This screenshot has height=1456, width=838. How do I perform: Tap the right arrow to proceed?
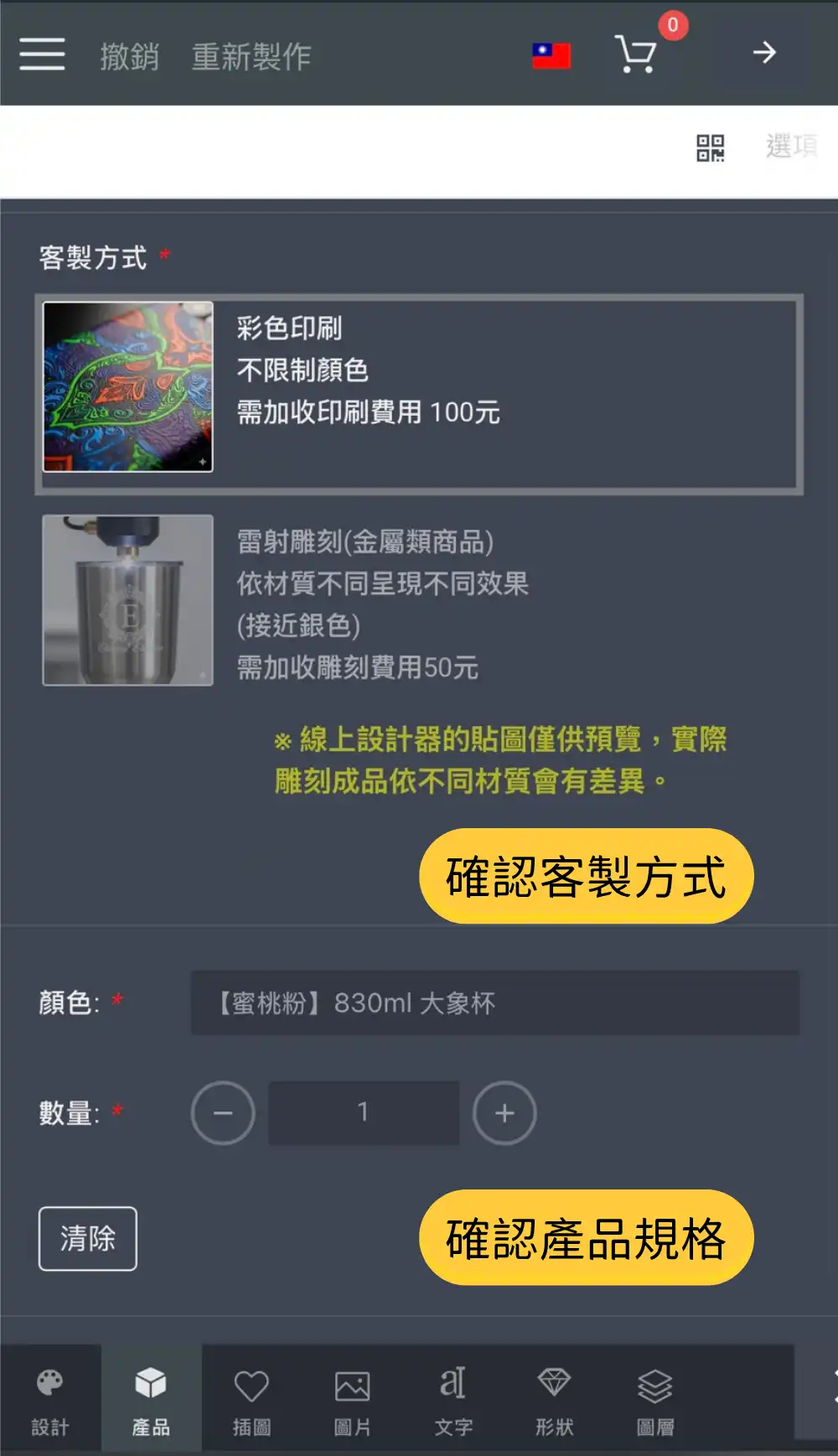pos(764,54)
